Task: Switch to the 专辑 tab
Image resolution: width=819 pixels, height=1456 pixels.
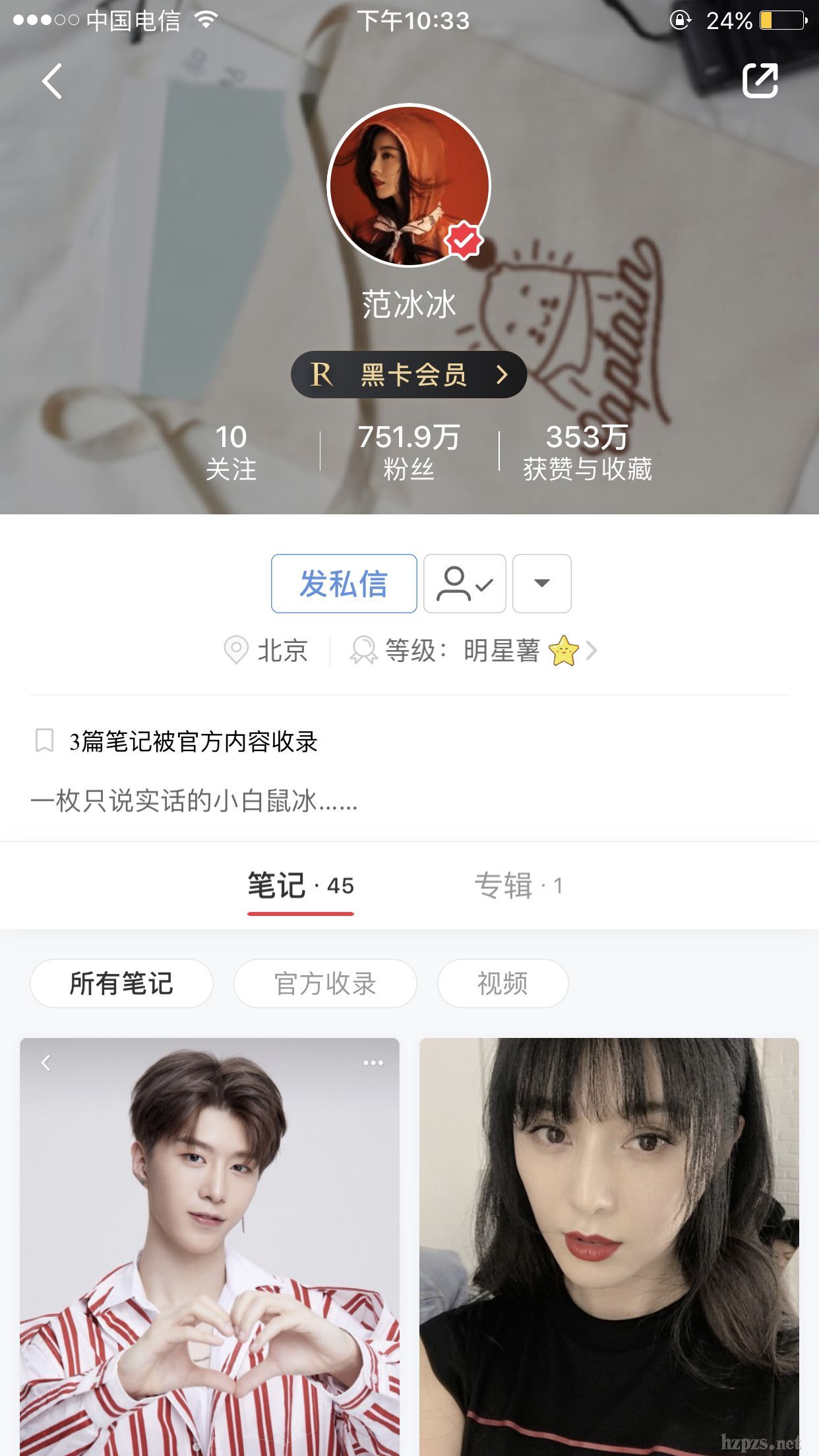Action: 518,886
